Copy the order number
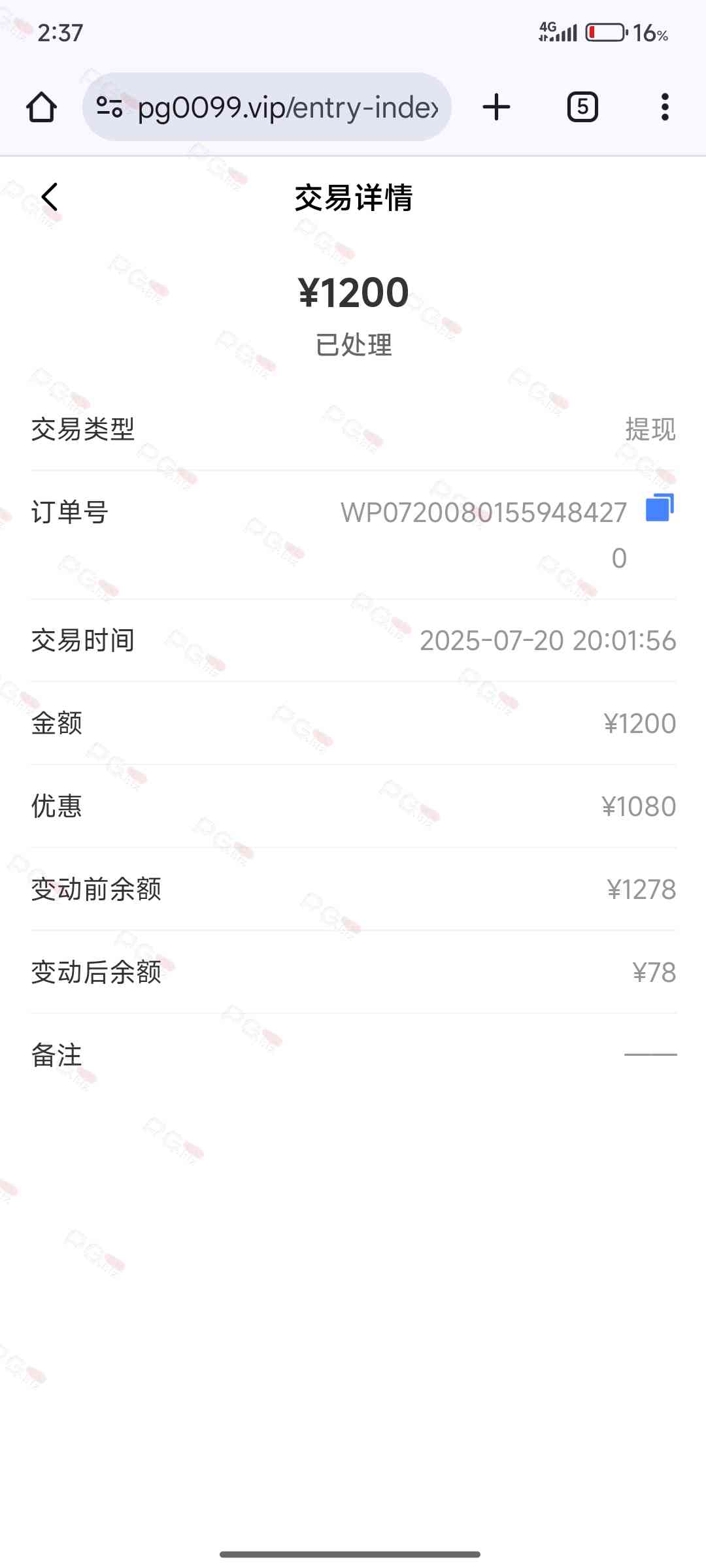The image size is (706, 1568). pos(659,508)
